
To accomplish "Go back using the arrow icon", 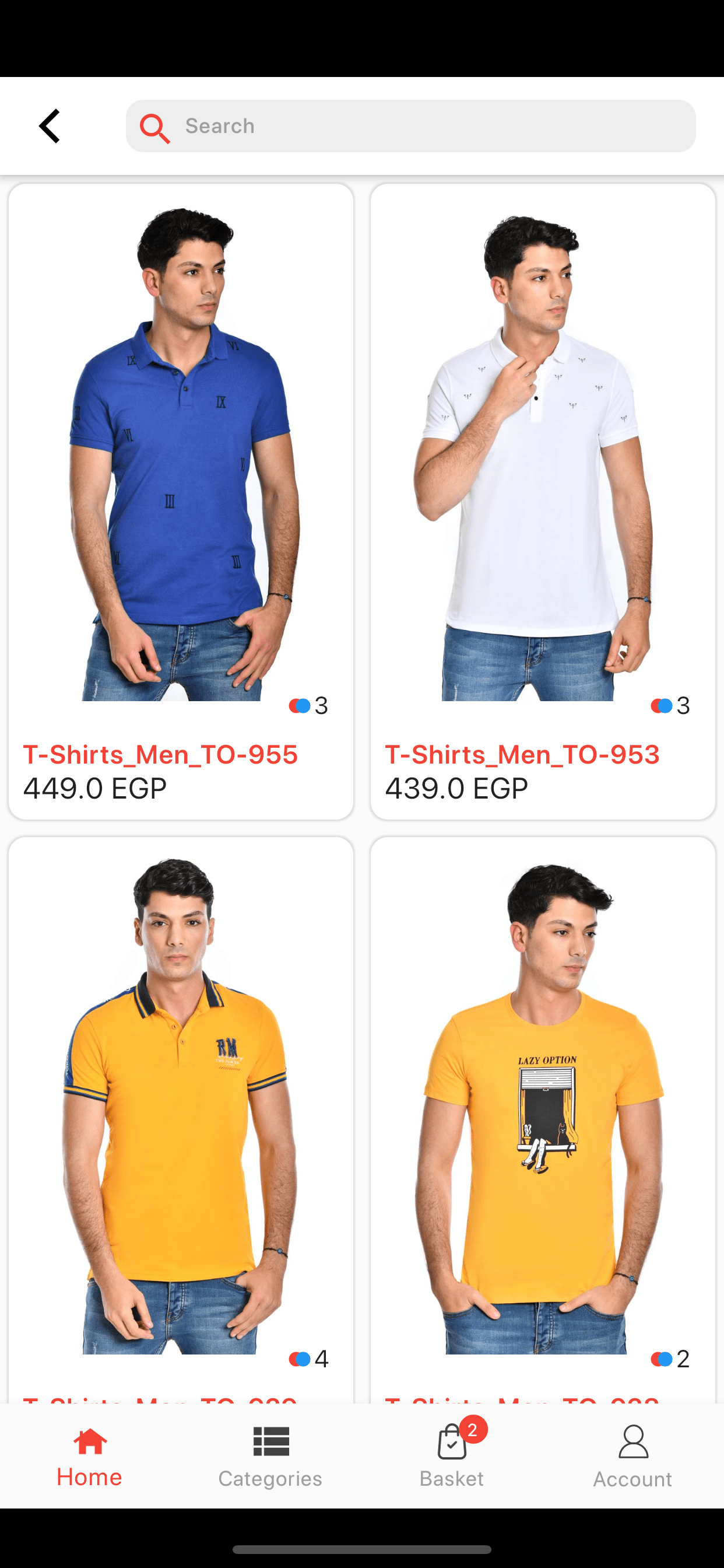I will click(50, 126).
